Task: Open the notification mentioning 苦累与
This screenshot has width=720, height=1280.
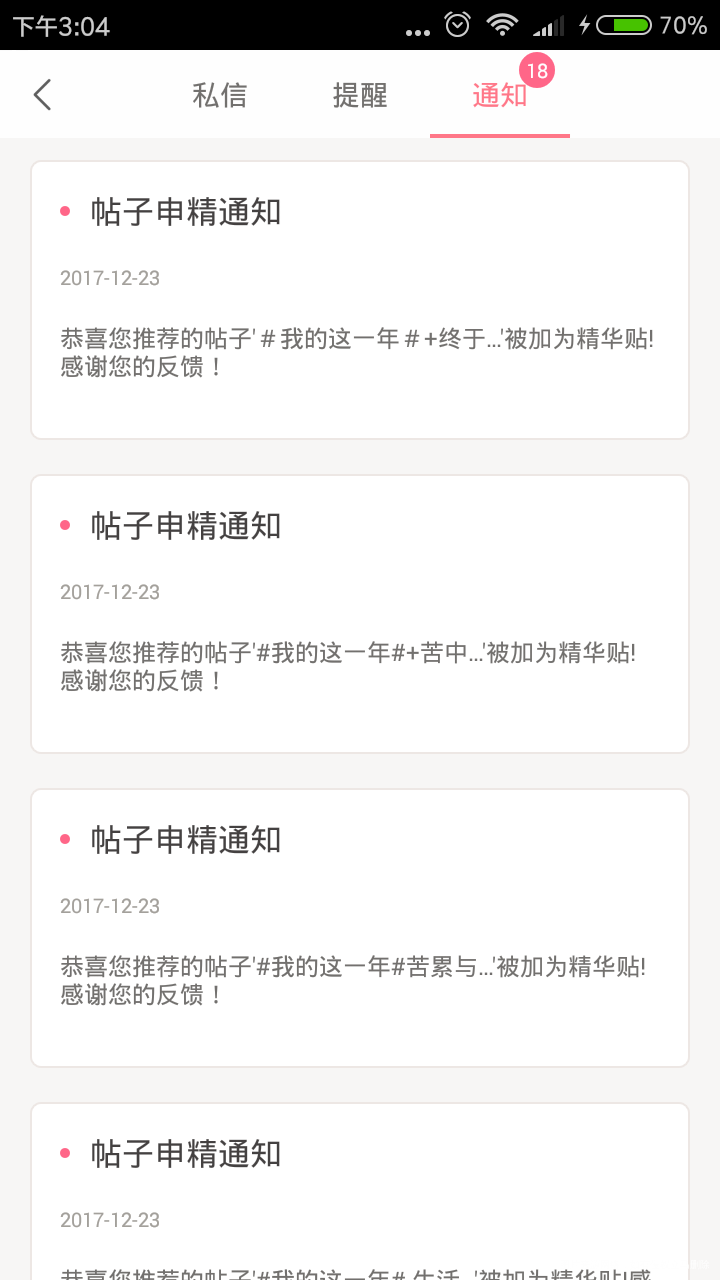Action: pos(360,925)
